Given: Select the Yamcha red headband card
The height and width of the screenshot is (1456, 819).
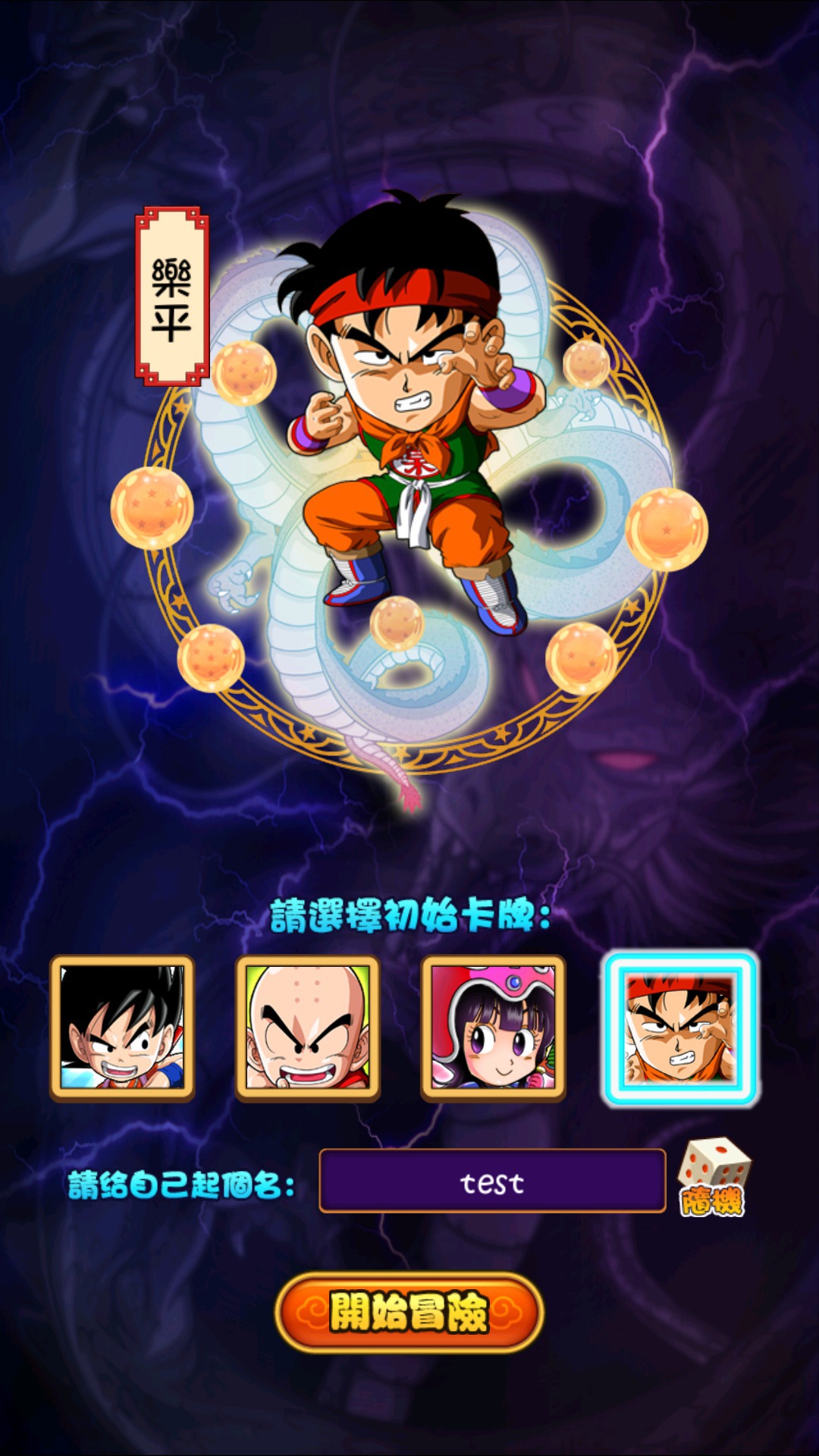Looking at the screenshot, I should click(x=680, y=1028).
